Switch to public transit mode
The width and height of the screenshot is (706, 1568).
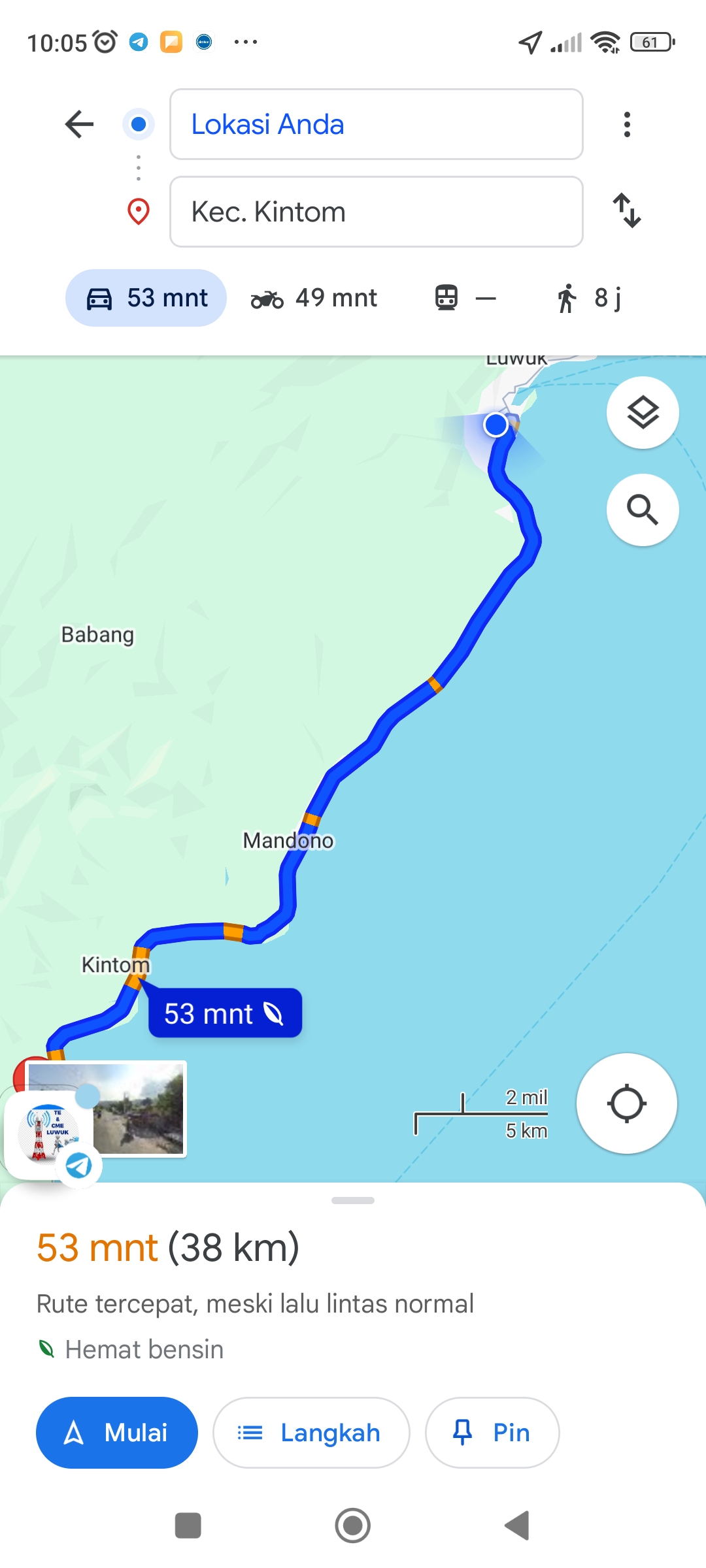[x=465, y=298]
